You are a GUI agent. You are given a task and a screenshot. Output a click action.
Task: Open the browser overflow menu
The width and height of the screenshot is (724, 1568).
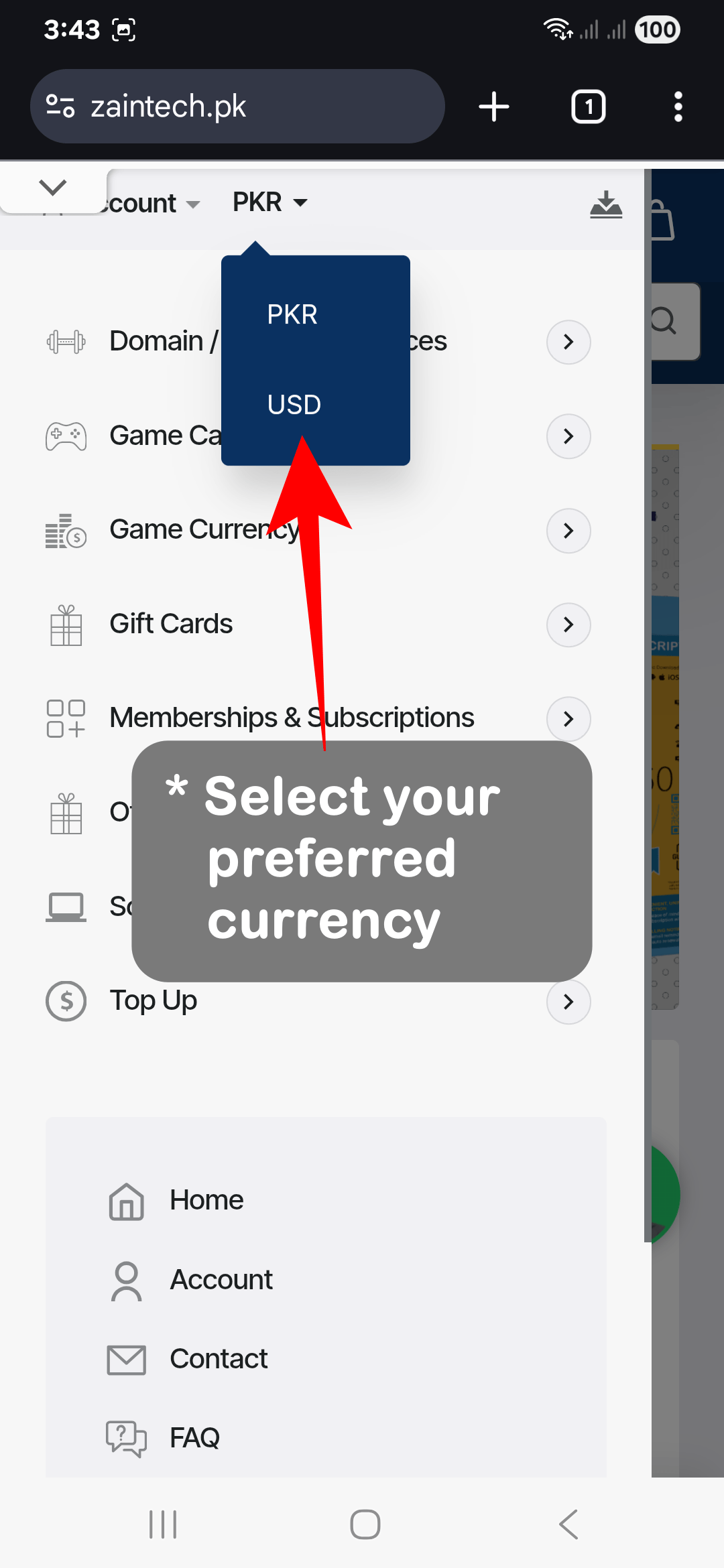pyautogui.click(x=678, y=107)
